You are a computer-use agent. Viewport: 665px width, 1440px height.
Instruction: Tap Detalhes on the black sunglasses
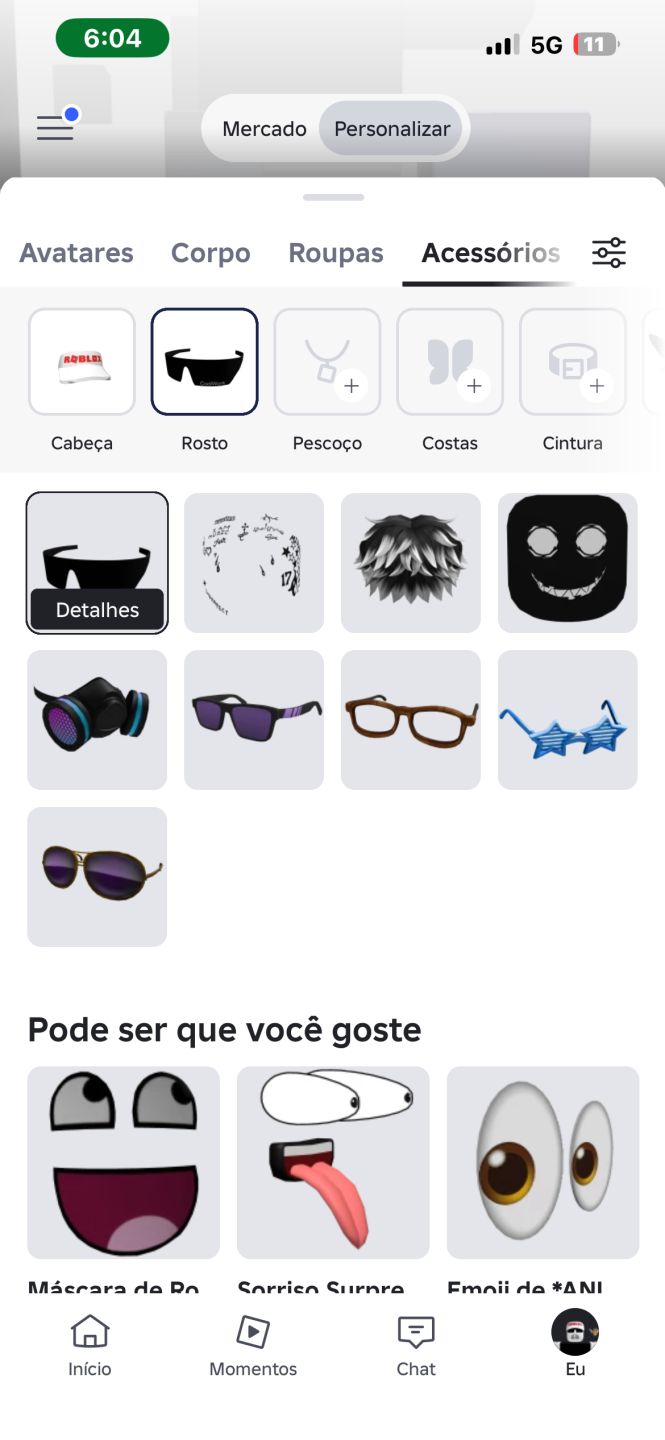97,610
